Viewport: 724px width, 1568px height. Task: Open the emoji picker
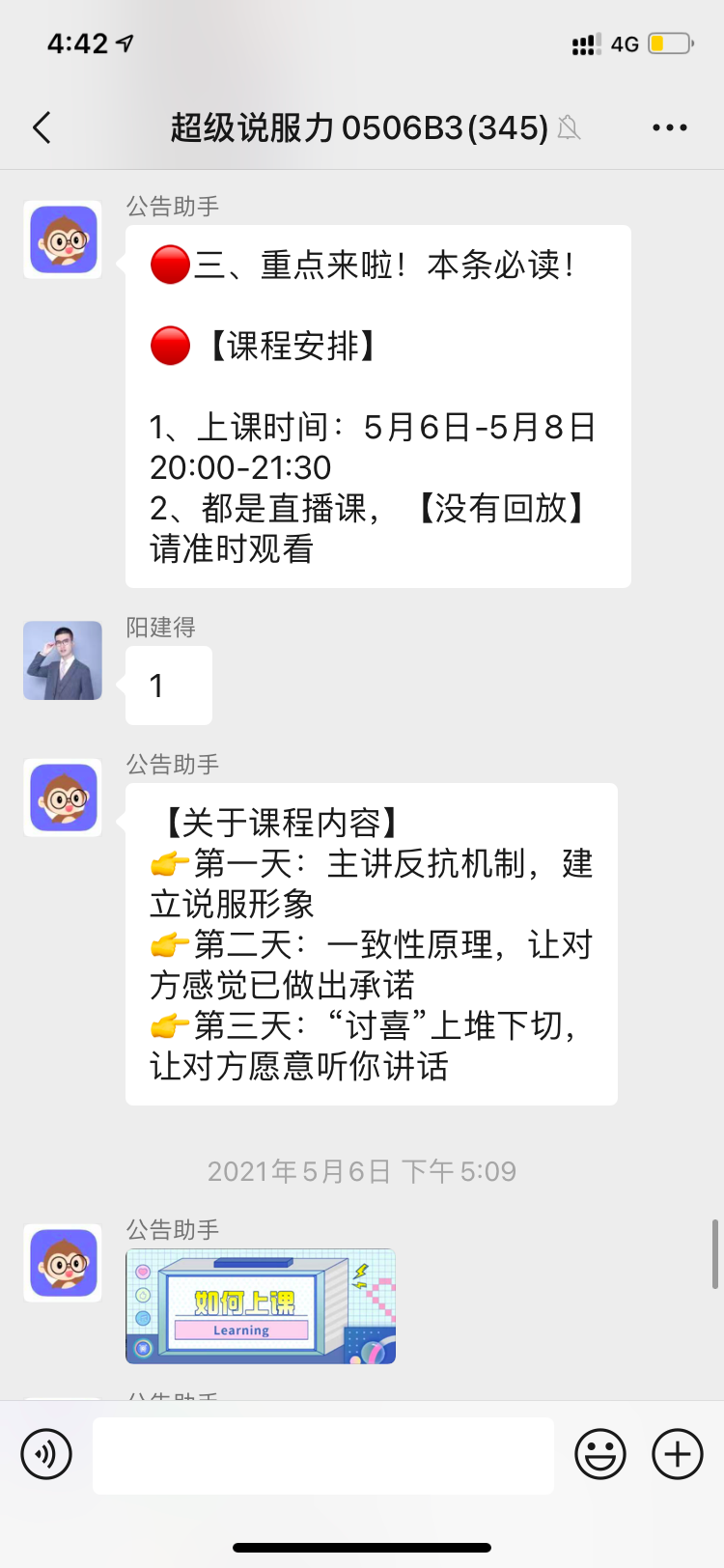pyautogui.click(x=599, y=1454)
